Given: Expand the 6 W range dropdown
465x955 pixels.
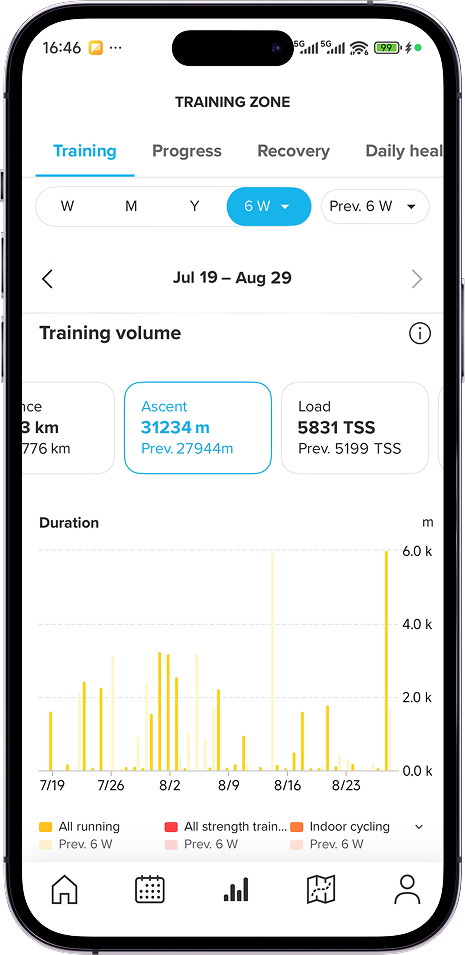Looking at the screenshot, I should click(269, 206).
